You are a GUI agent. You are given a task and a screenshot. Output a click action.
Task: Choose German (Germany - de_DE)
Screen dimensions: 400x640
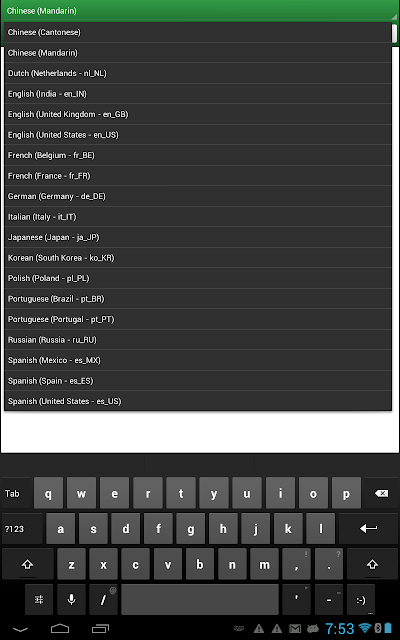[x=198, y=196]
